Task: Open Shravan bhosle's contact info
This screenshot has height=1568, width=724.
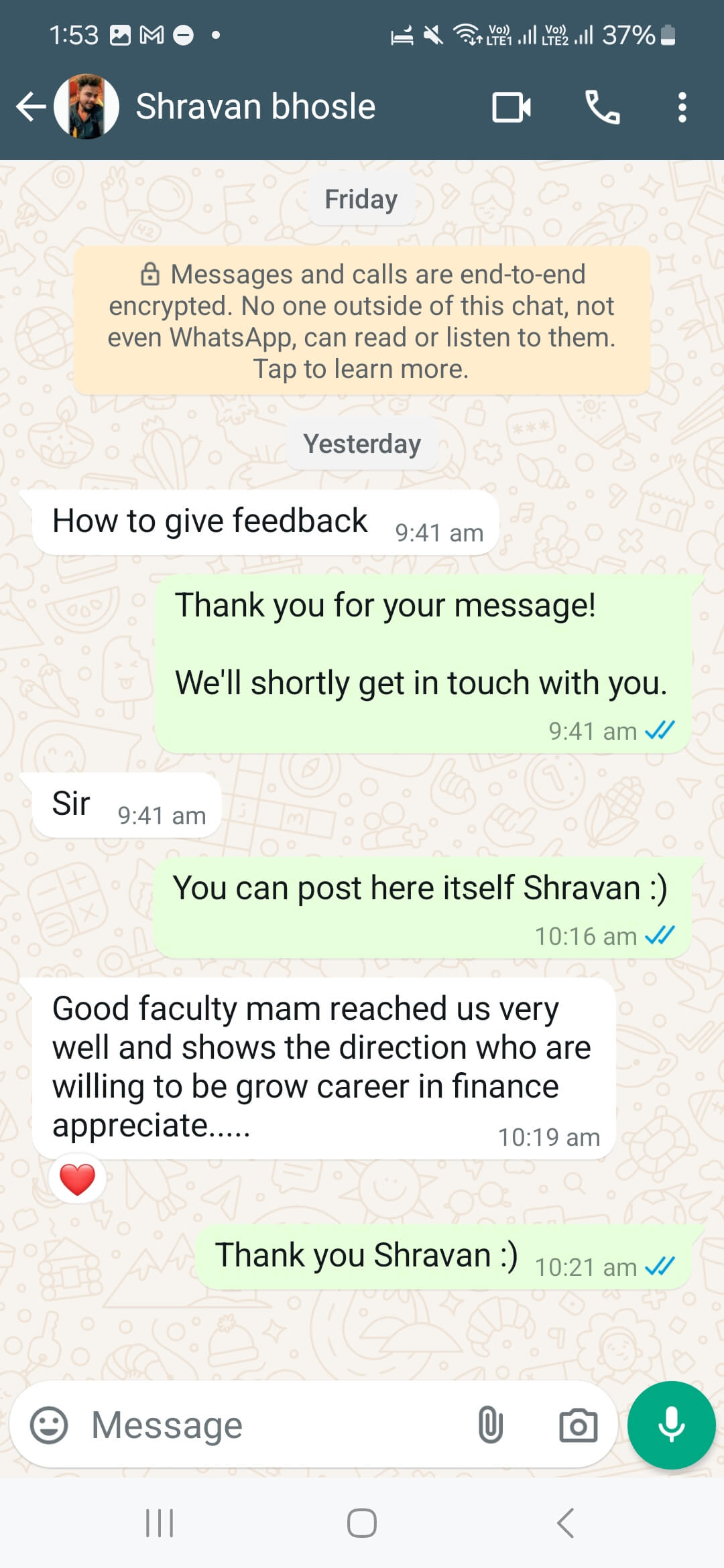Action: coord(255,107)
